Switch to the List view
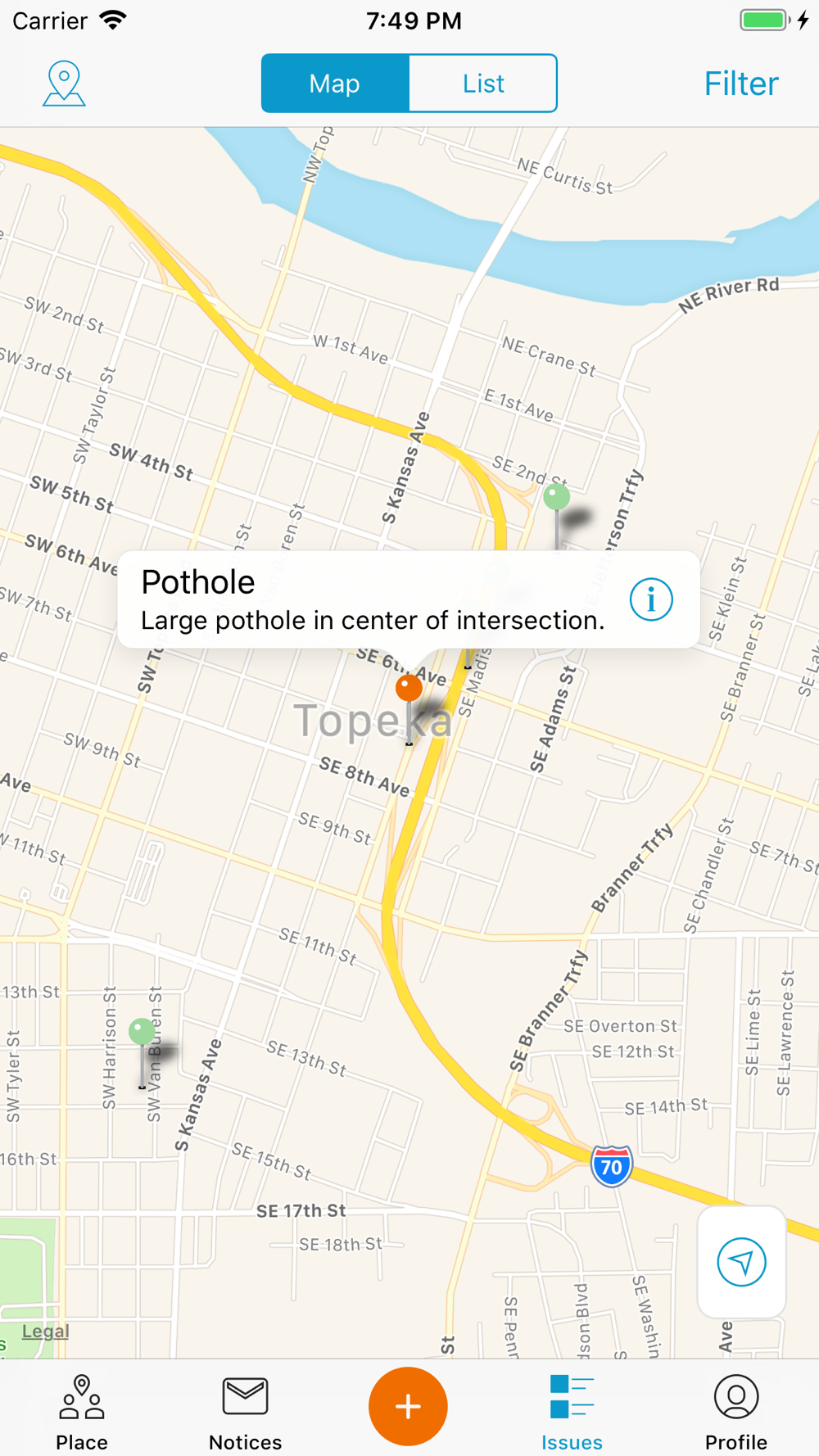The image size is (819, 1456). click(x=483, y=84)
